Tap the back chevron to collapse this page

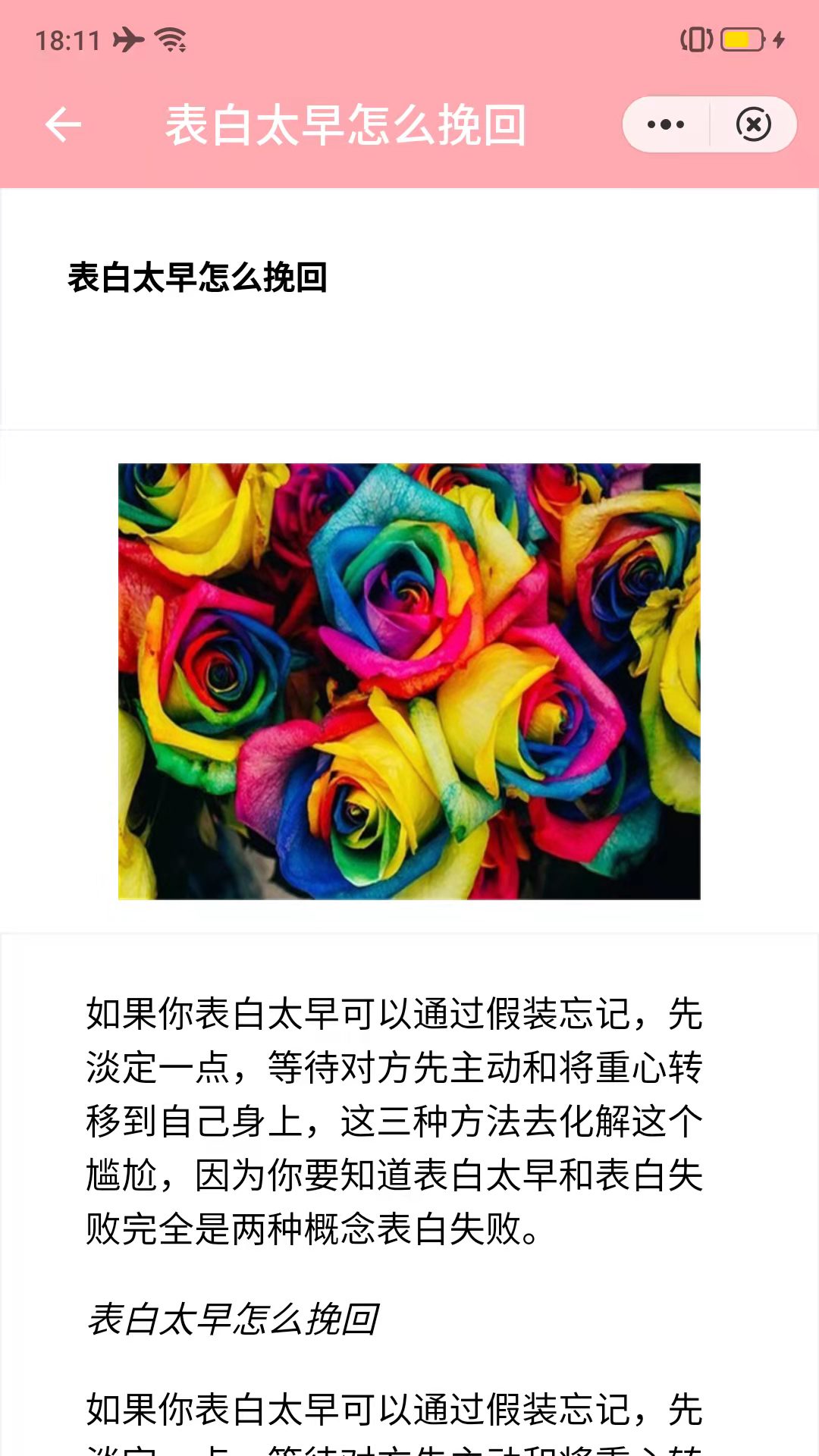click(64, 124)
